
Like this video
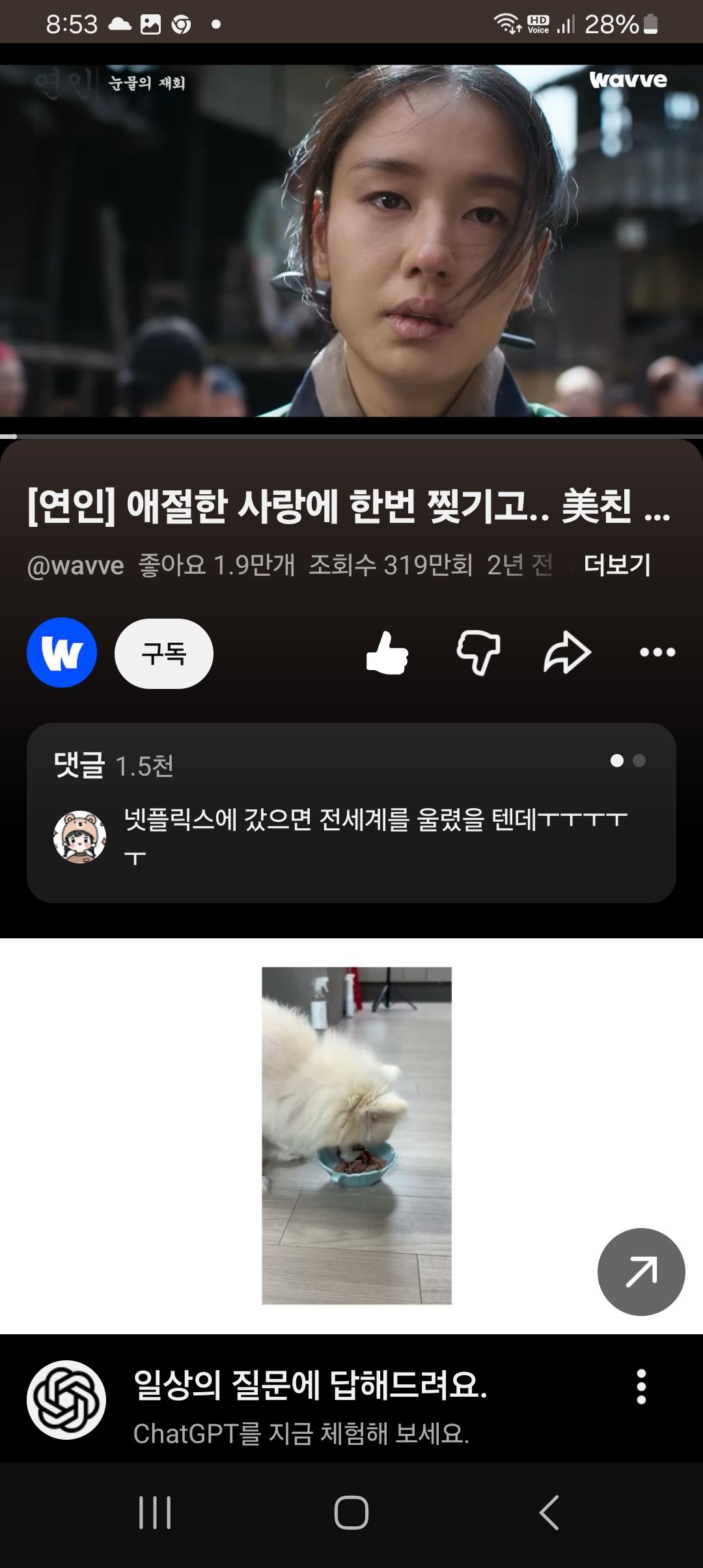coord(387,652)
